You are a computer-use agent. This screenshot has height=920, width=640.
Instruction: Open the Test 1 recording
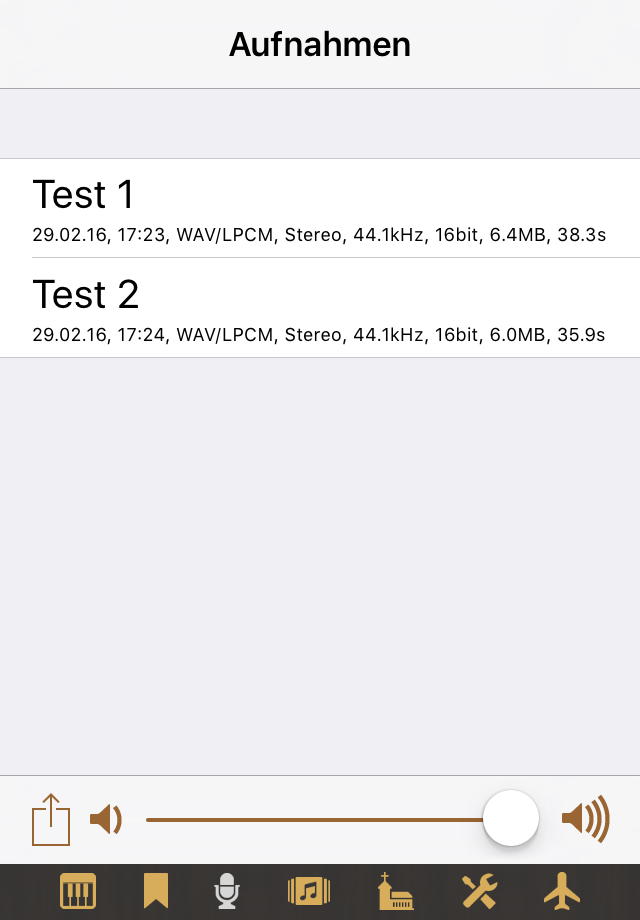point(320,208)
